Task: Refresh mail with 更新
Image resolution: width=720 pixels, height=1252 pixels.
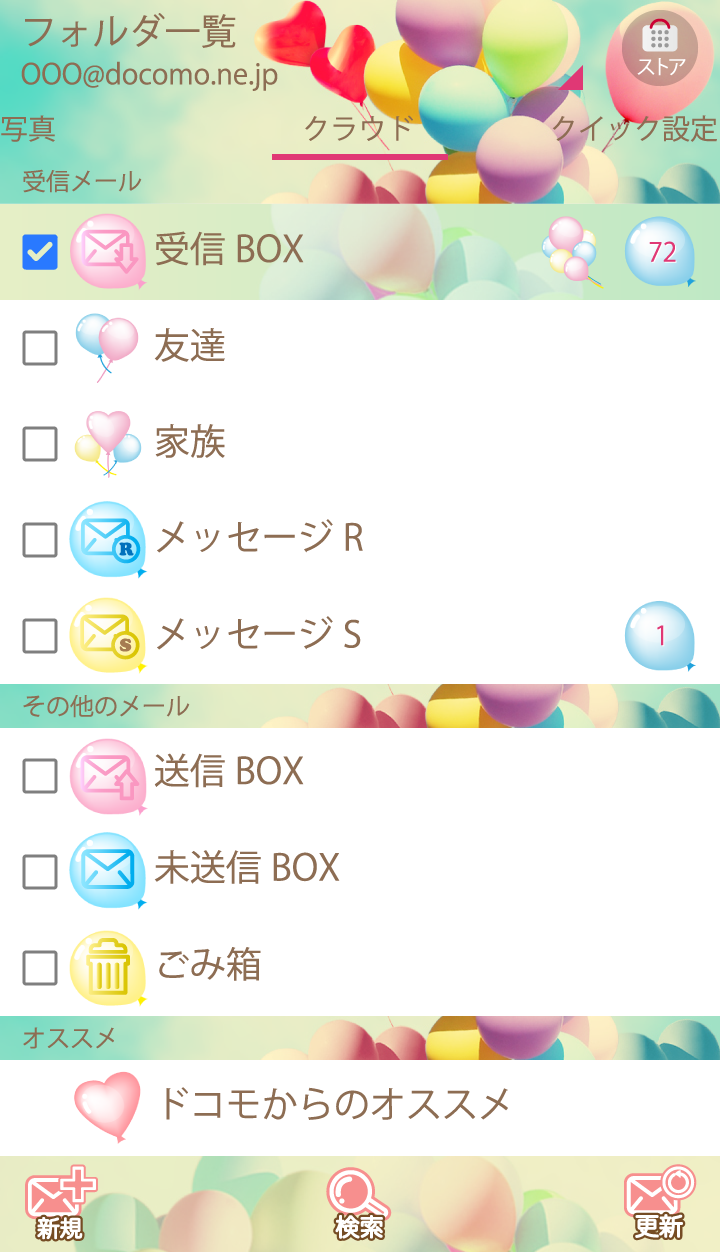Action: [658, 1205]
